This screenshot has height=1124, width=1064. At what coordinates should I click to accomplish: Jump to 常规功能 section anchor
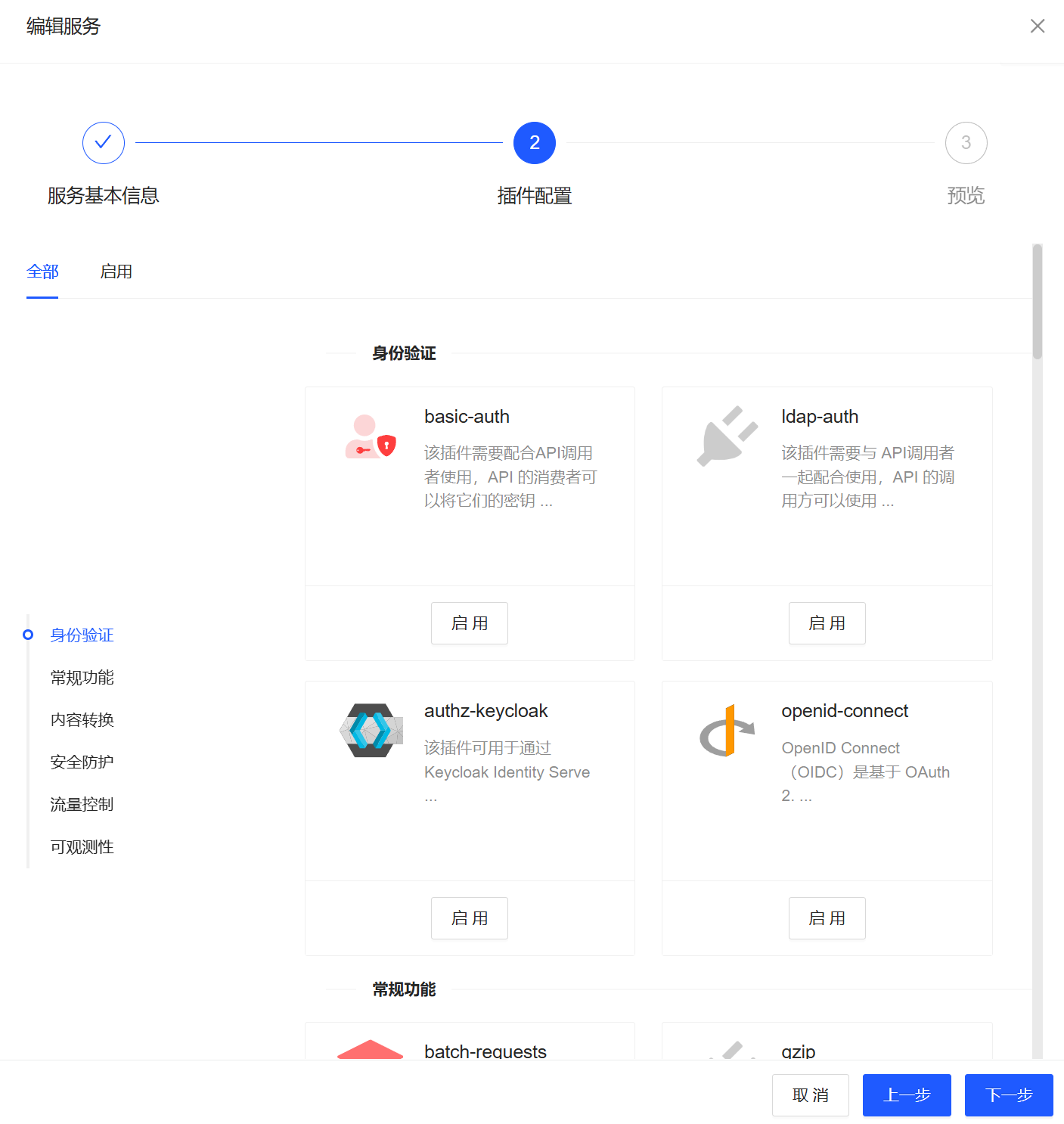(x=82, y=678)
